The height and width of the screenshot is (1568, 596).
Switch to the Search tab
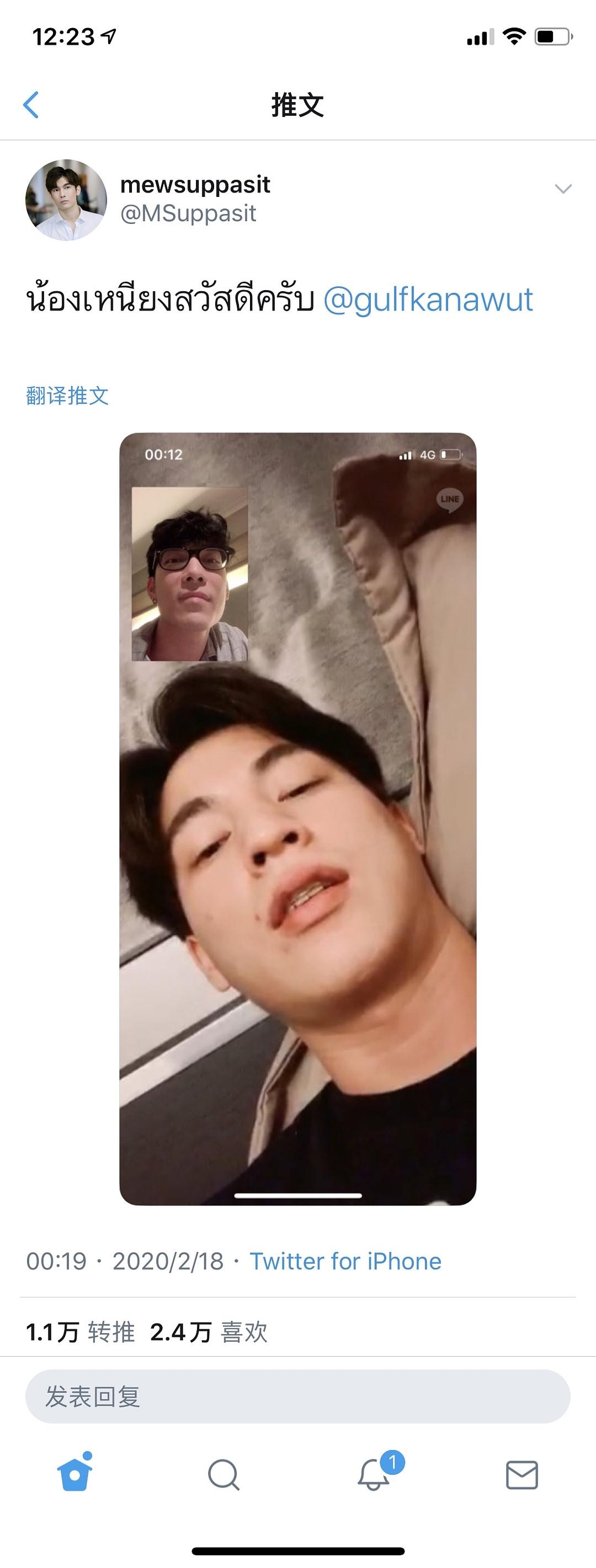click(223, 1474)
